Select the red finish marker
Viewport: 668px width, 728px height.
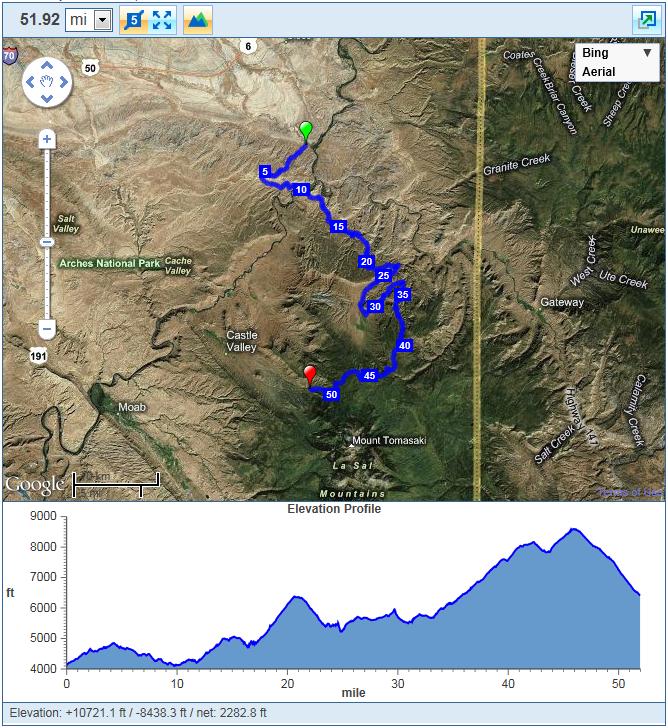point(310,376)
